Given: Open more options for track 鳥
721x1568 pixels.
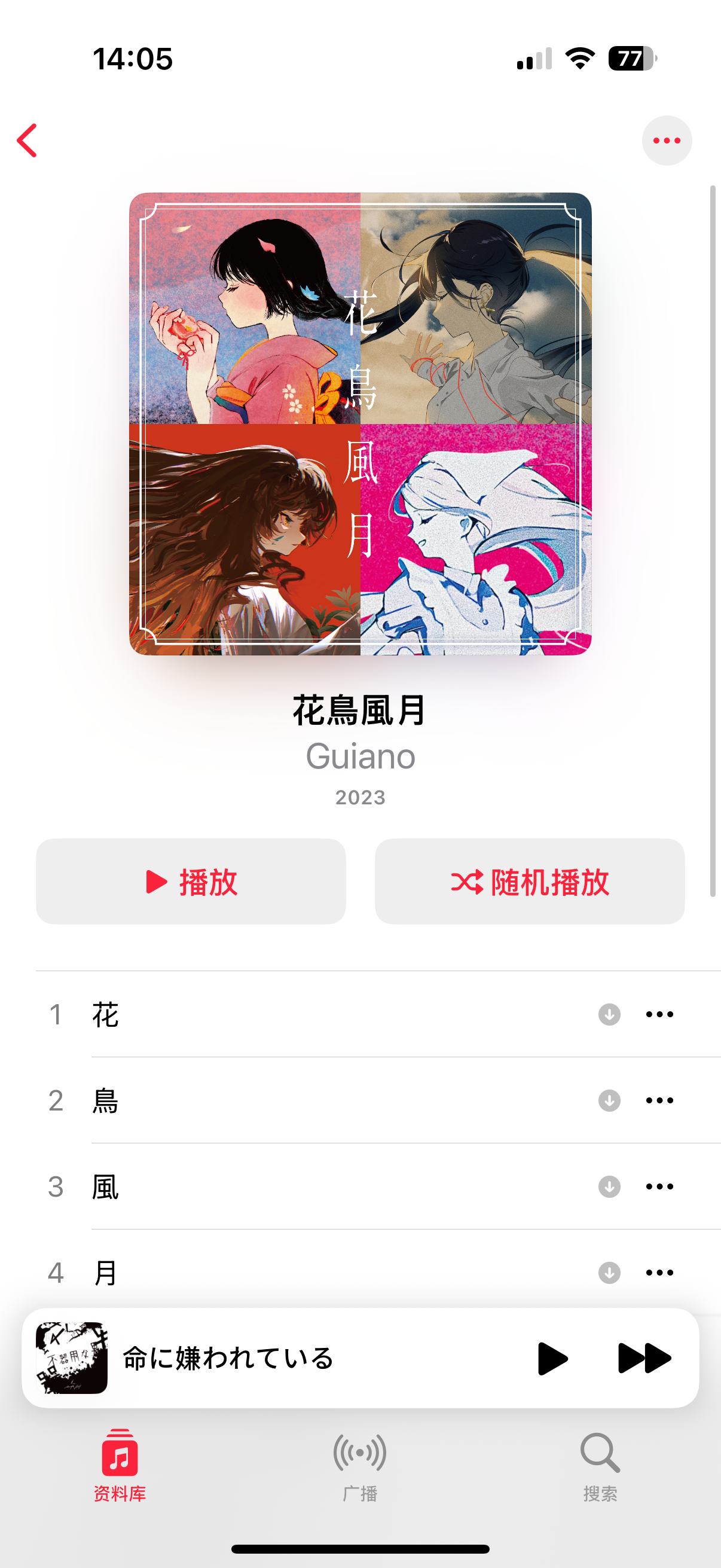Looking at the screenshot, I should (659, 1100).
